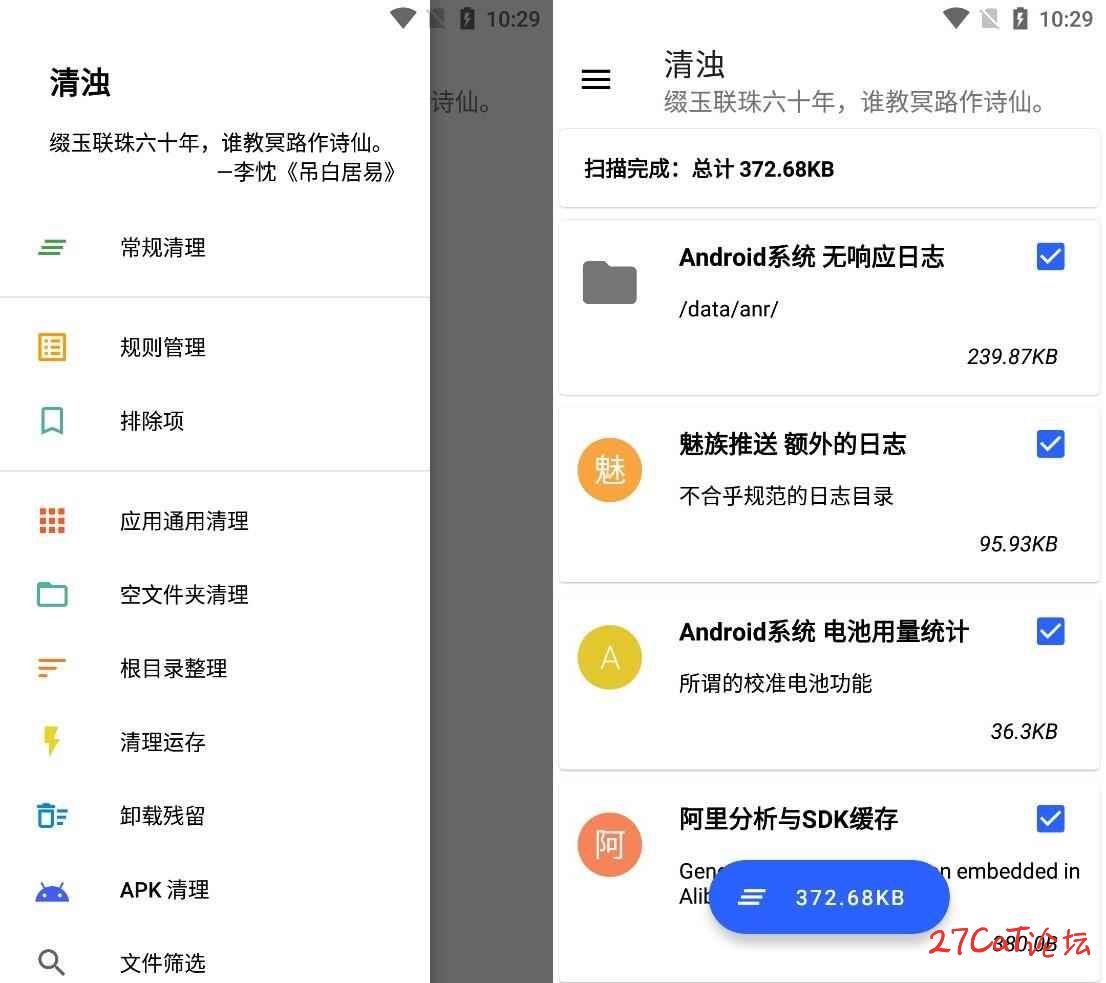Open 规则管理

pos(163,348)
